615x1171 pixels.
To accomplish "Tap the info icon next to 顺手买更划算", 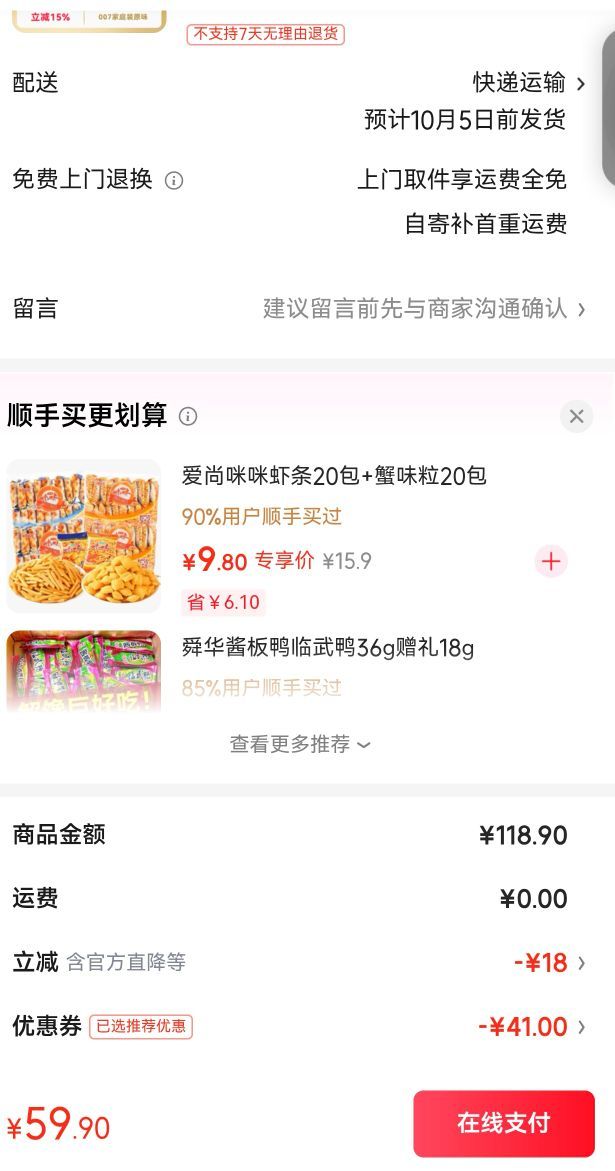I will tap(188, 417).
